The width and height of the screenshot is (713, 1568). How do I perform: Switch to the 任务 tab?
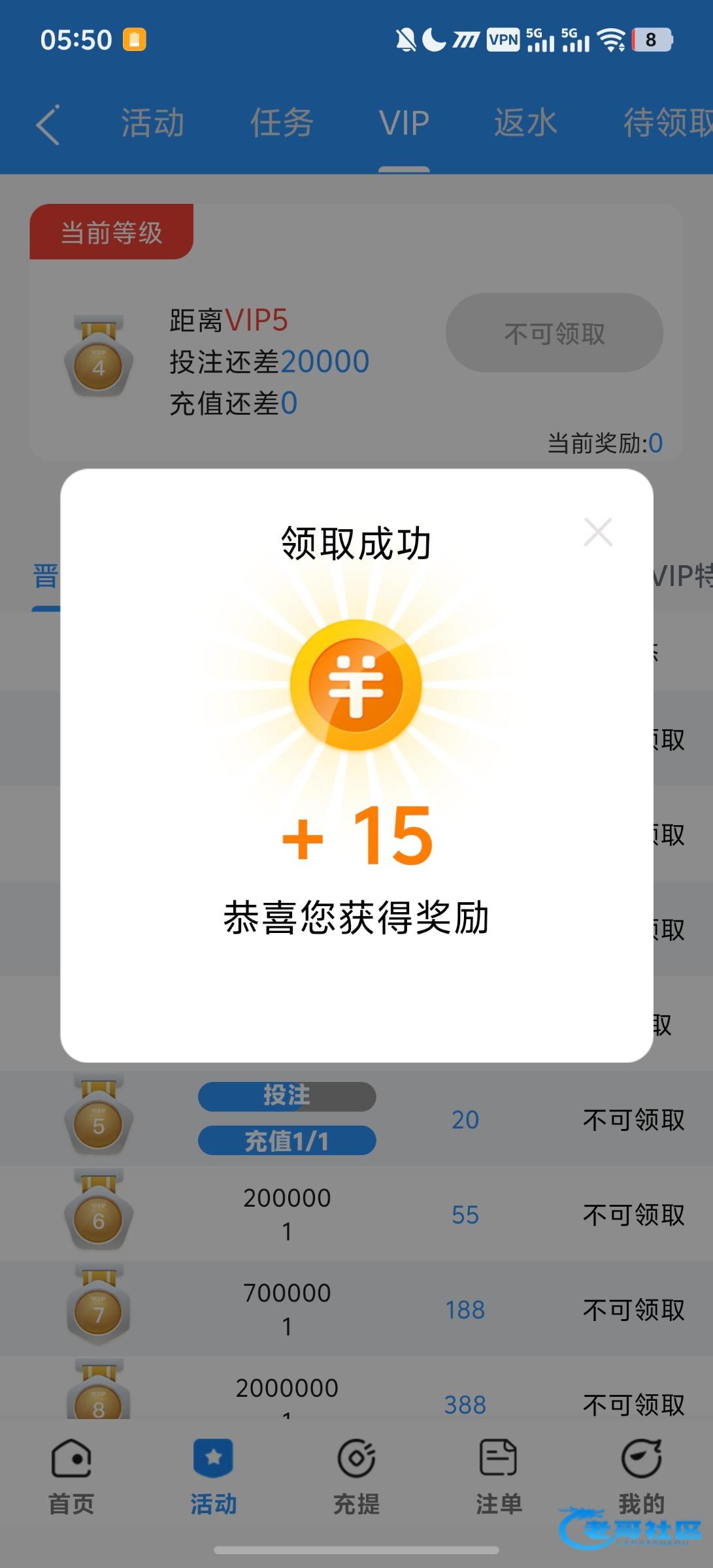[282, 123]
